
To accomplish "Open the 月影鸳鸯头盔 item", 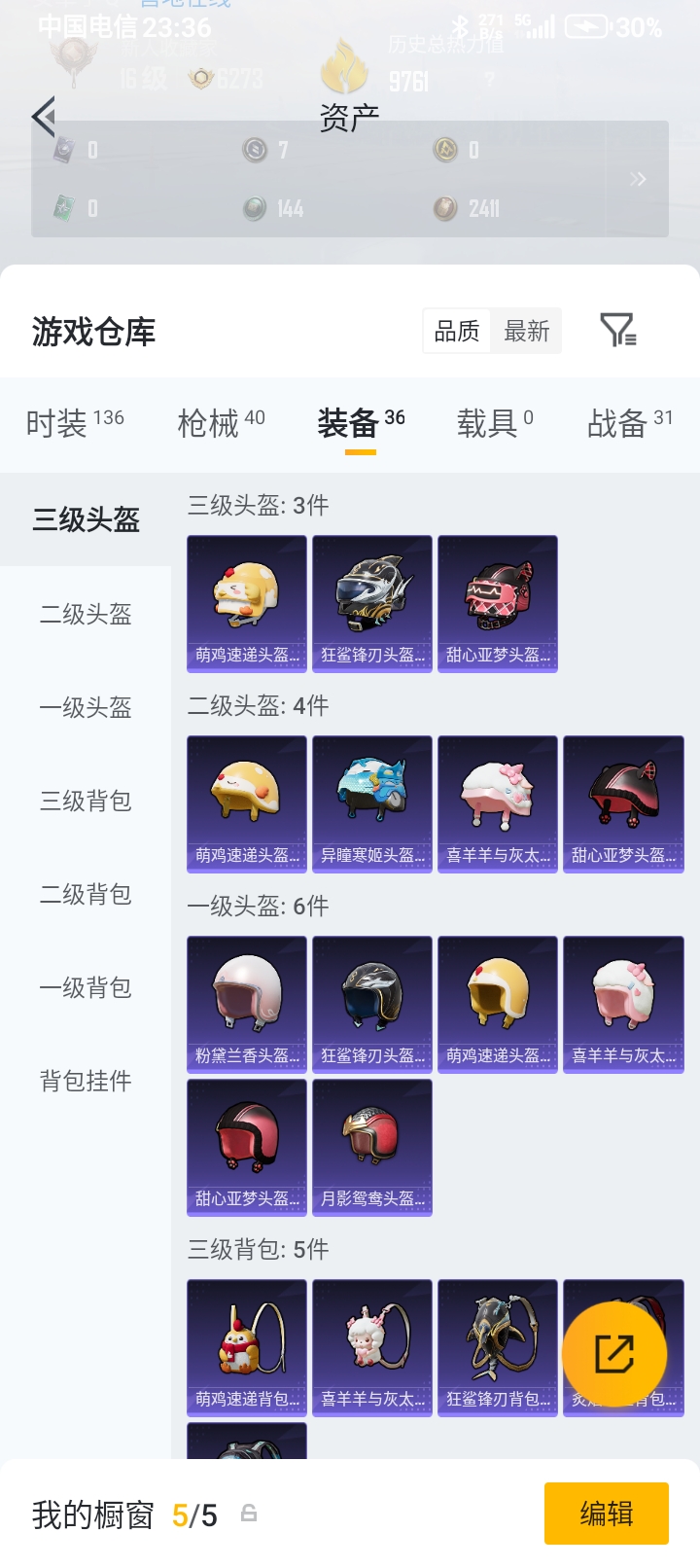I will tap(372, 1147).
